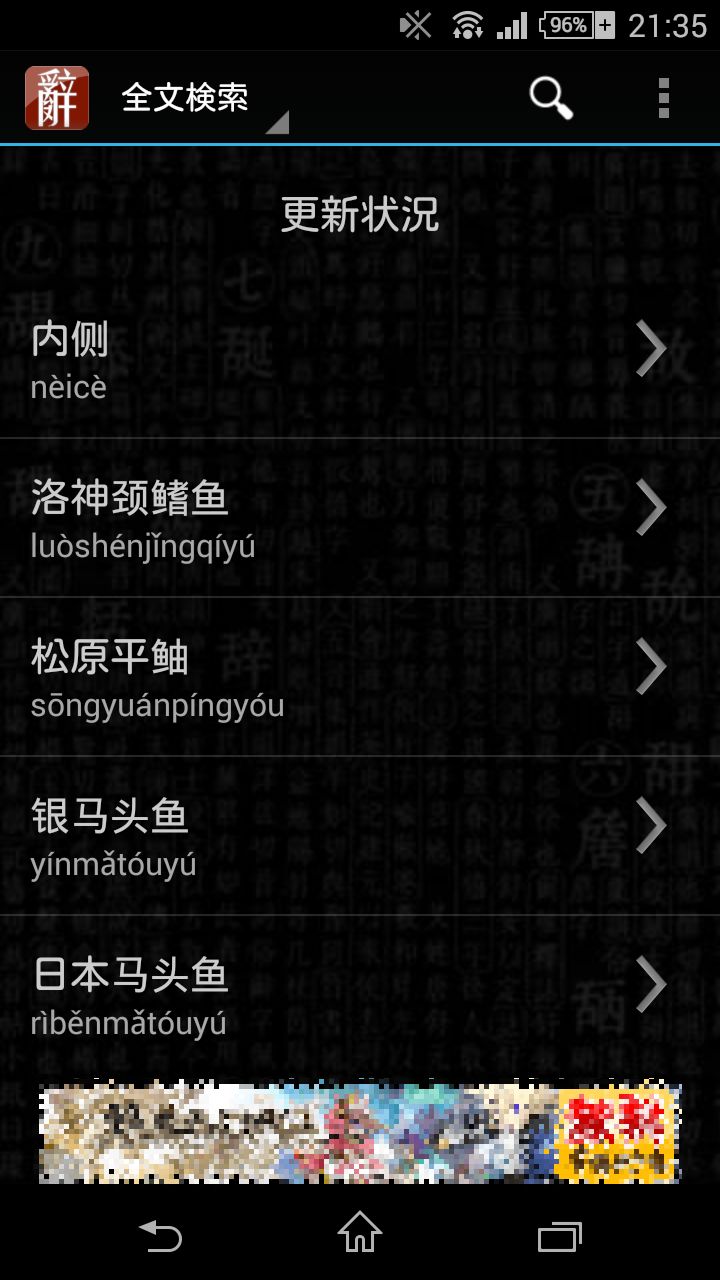Return to the home screen
This screenshot has width=720, height=1280.
[x=360, y=1233]
